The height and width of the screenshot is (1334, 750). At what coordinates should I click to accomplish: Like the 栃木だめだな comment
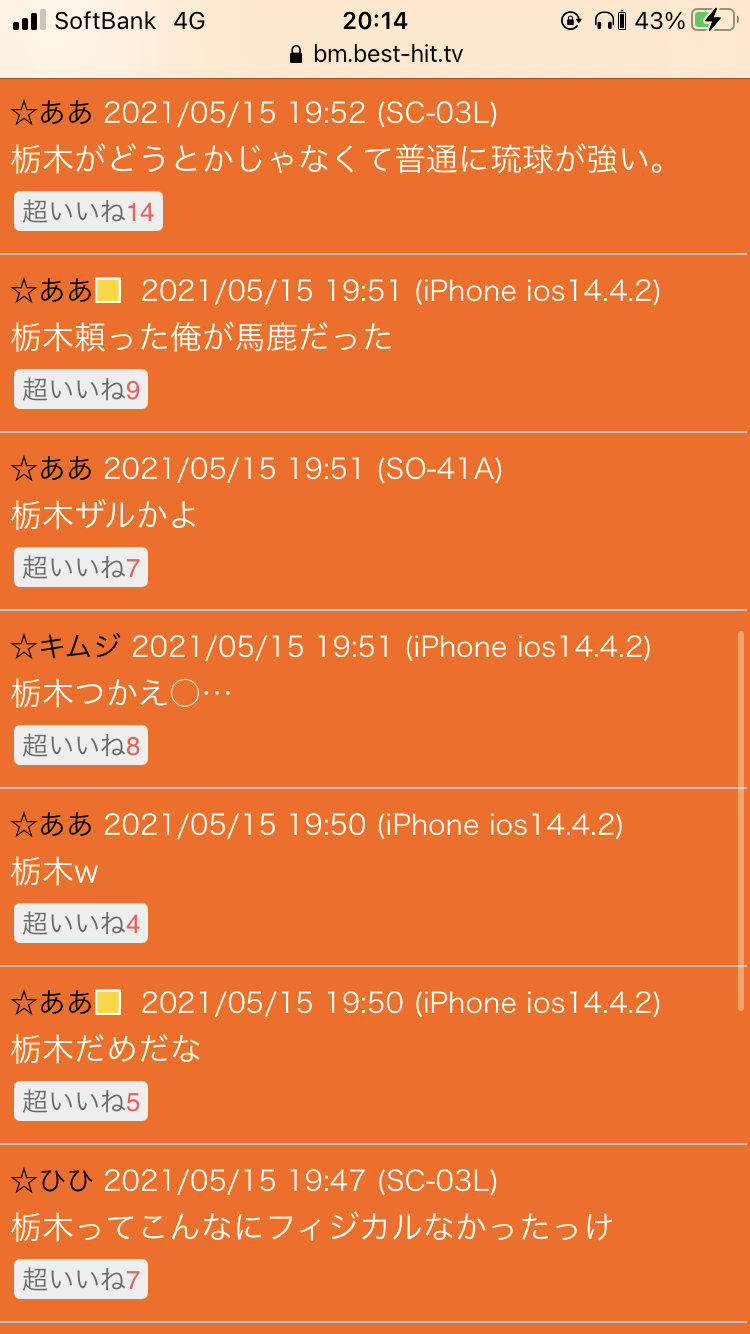point(81,1102)
